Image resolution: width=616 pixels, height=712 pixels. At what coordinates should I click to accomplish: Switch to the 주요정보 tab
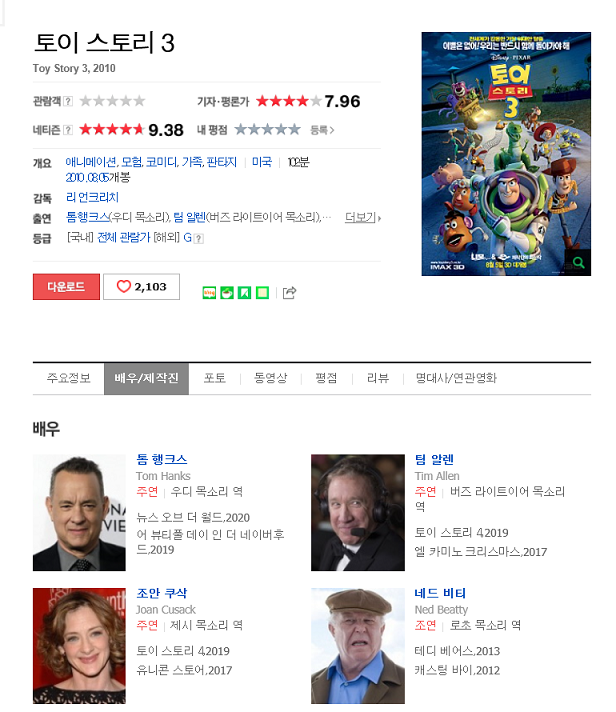pyautogui.click(x=68, y=378)
